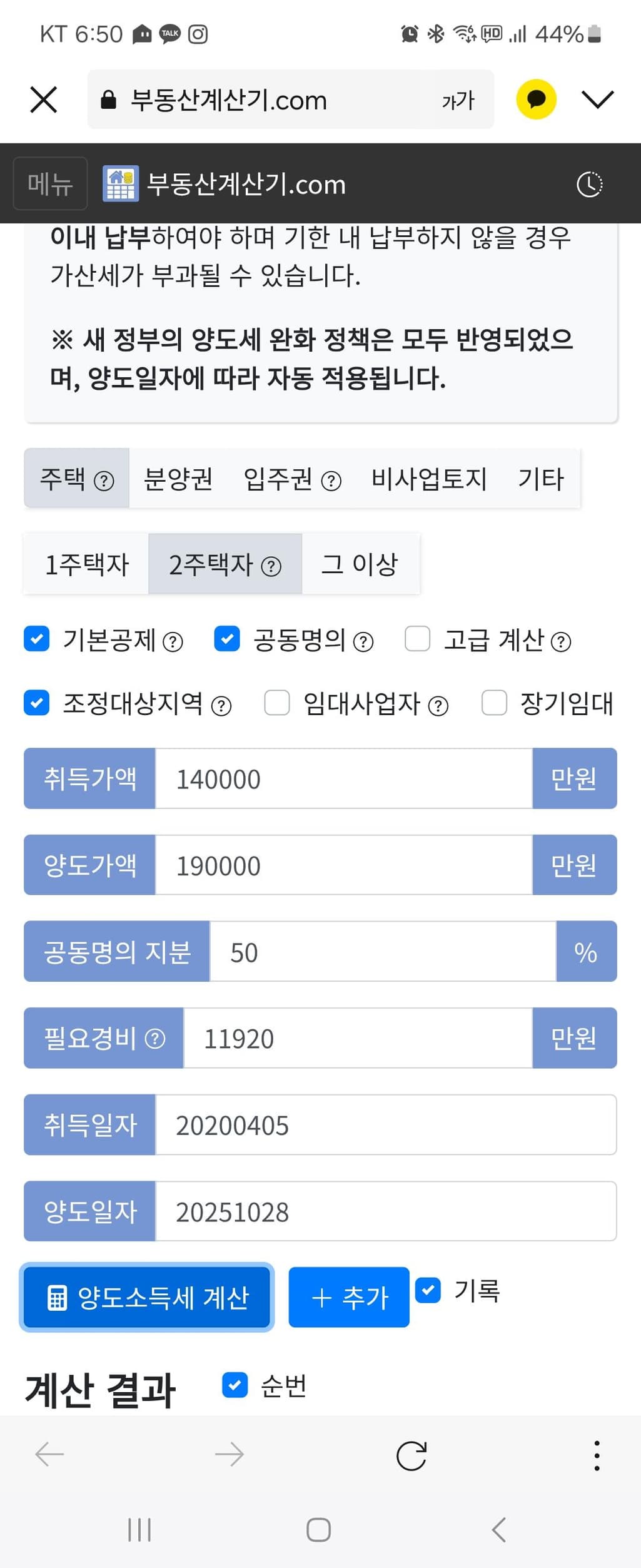Uncheck the 기본공제 checkbox
The image size is (641, 1568).
coord(37,639)
